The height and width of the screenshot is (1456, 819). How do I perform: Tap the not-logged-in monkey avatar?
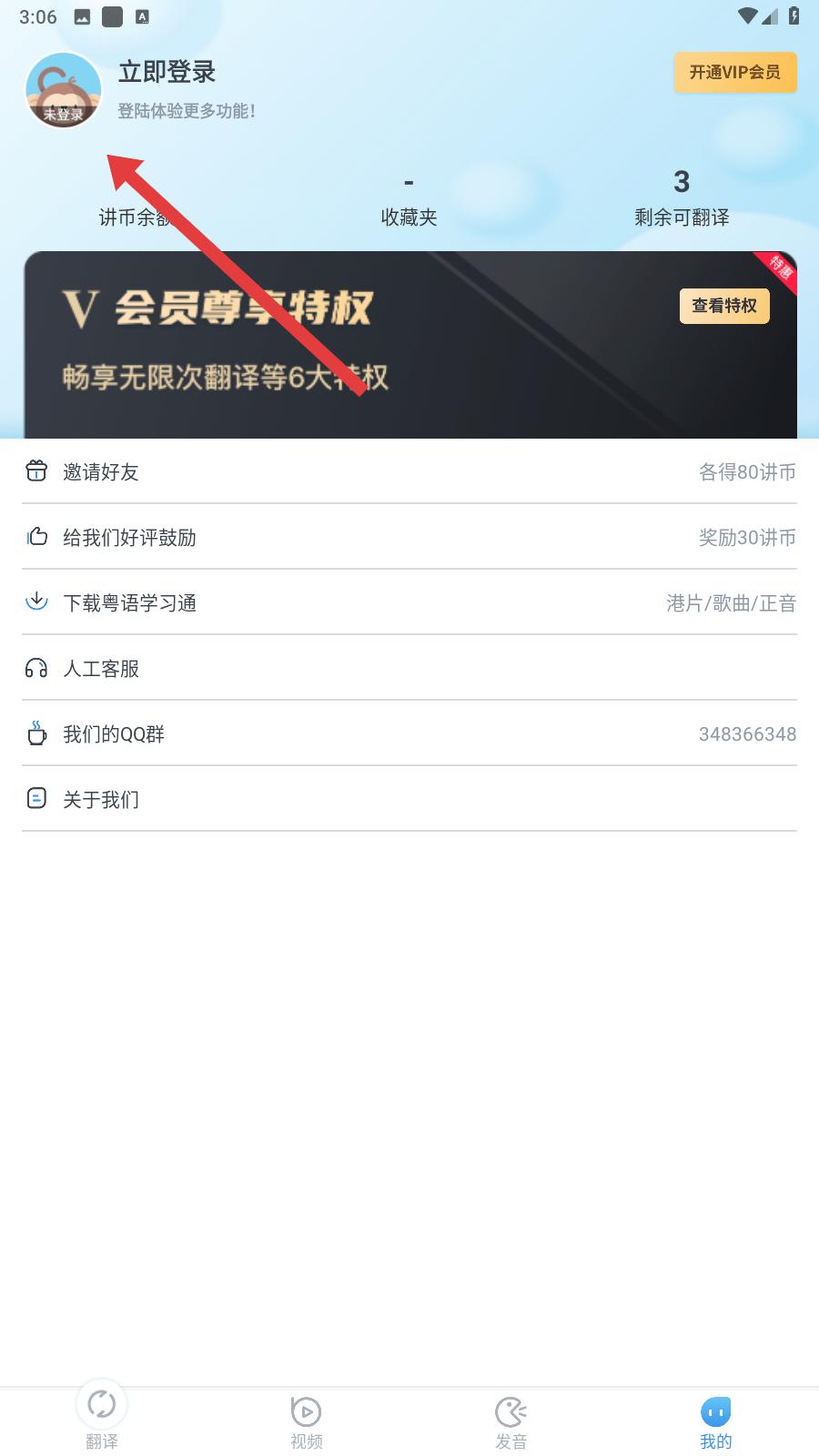coord(63,90)
